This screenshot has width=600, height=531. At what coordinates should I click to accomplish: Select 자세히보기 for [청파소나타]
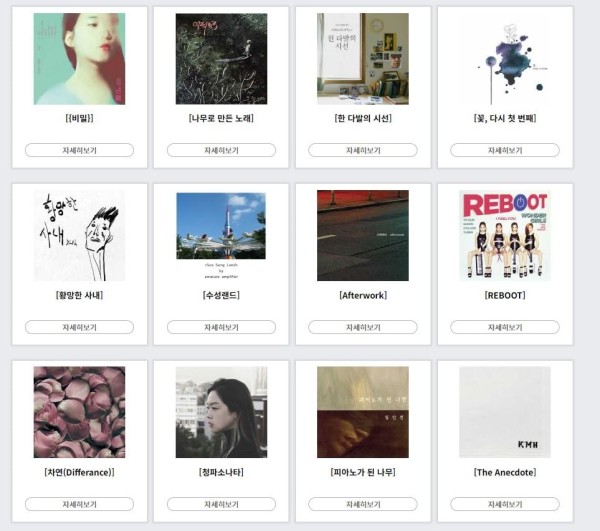click(221, 504)
